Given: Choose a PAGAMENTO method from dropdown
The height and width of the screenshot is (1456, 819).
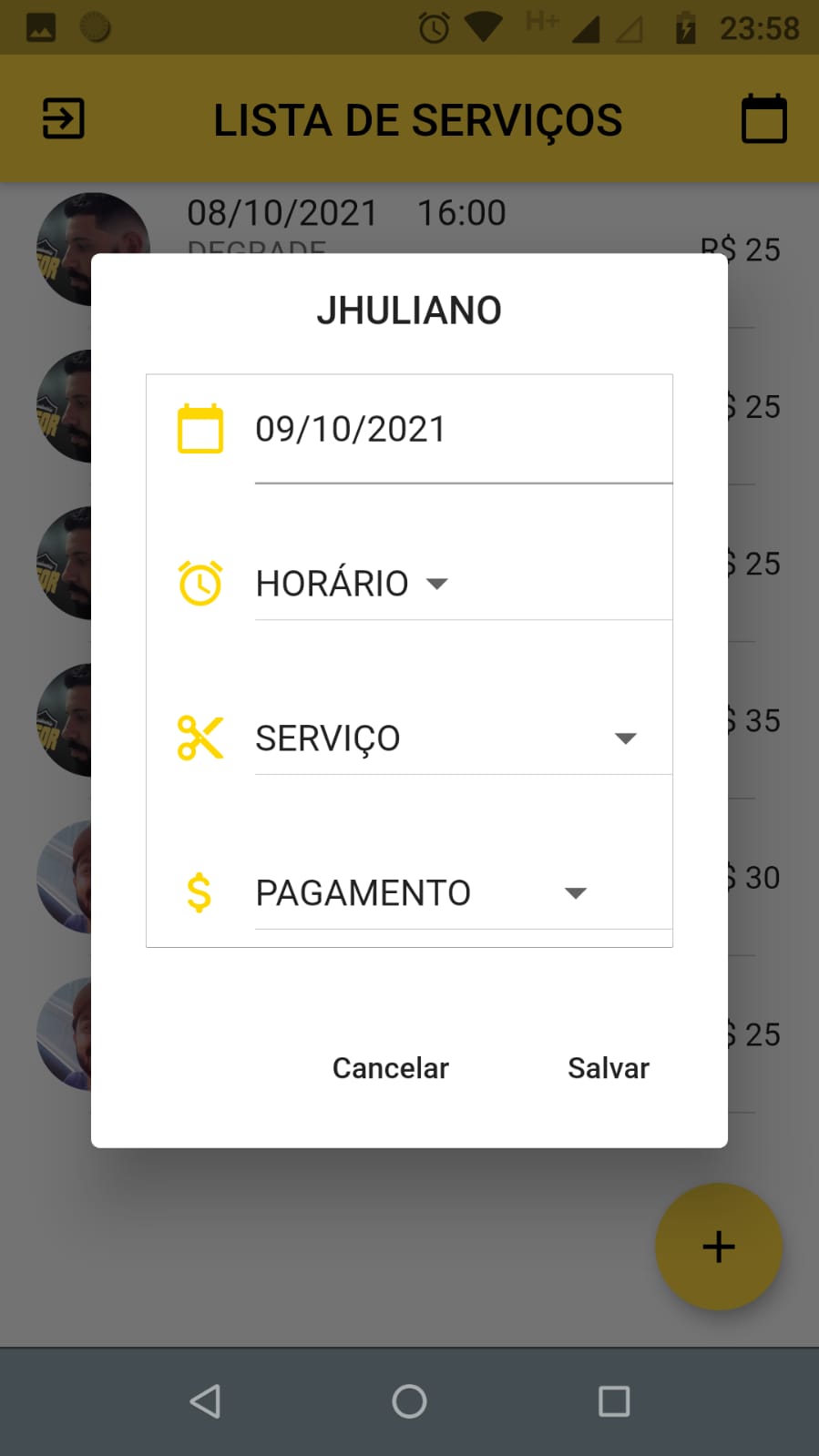Looking at the screenshot, I should (422, 893).
